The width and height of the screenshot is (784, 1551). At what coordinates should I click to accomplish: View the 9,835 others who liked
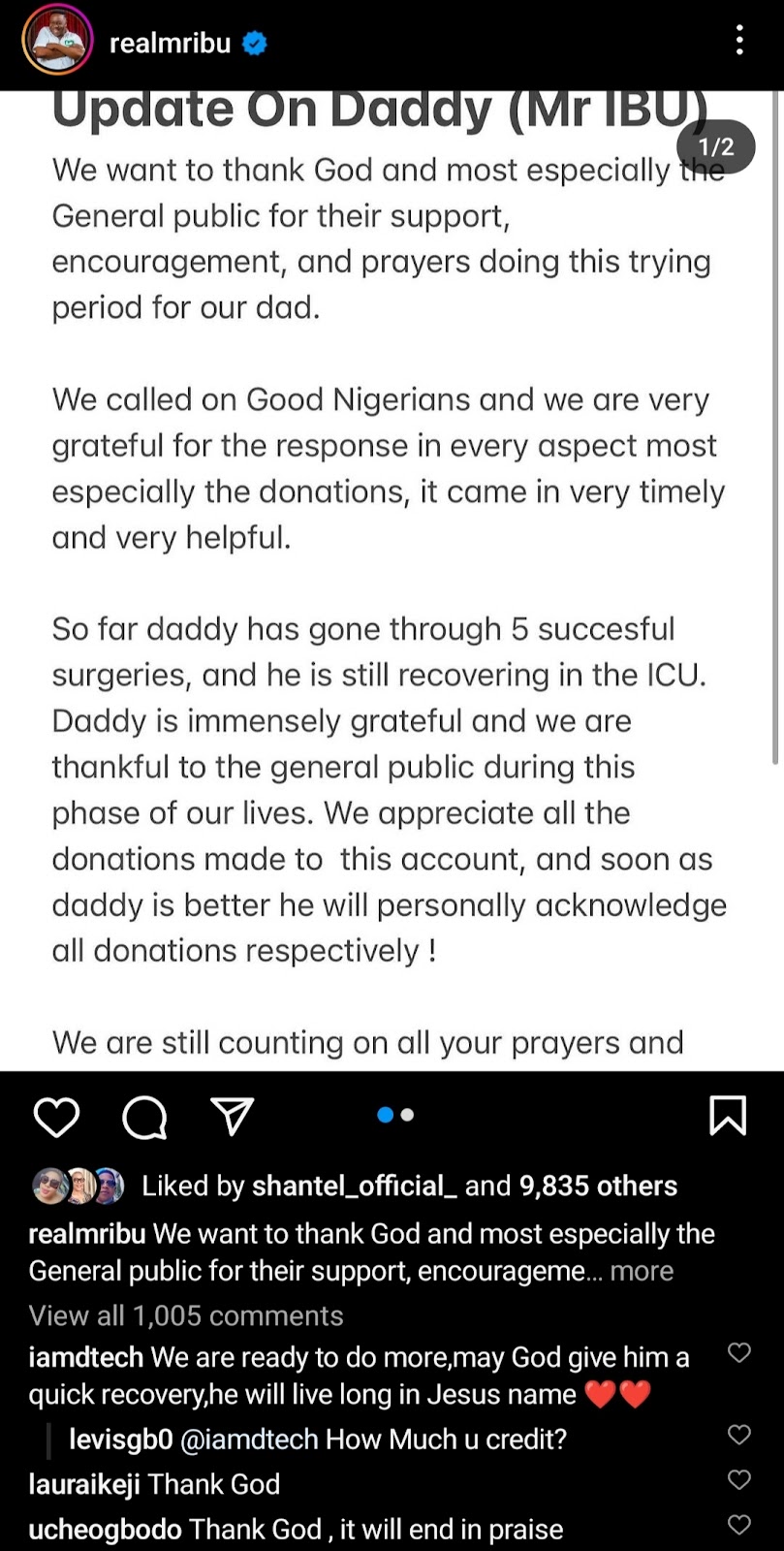598,1186
